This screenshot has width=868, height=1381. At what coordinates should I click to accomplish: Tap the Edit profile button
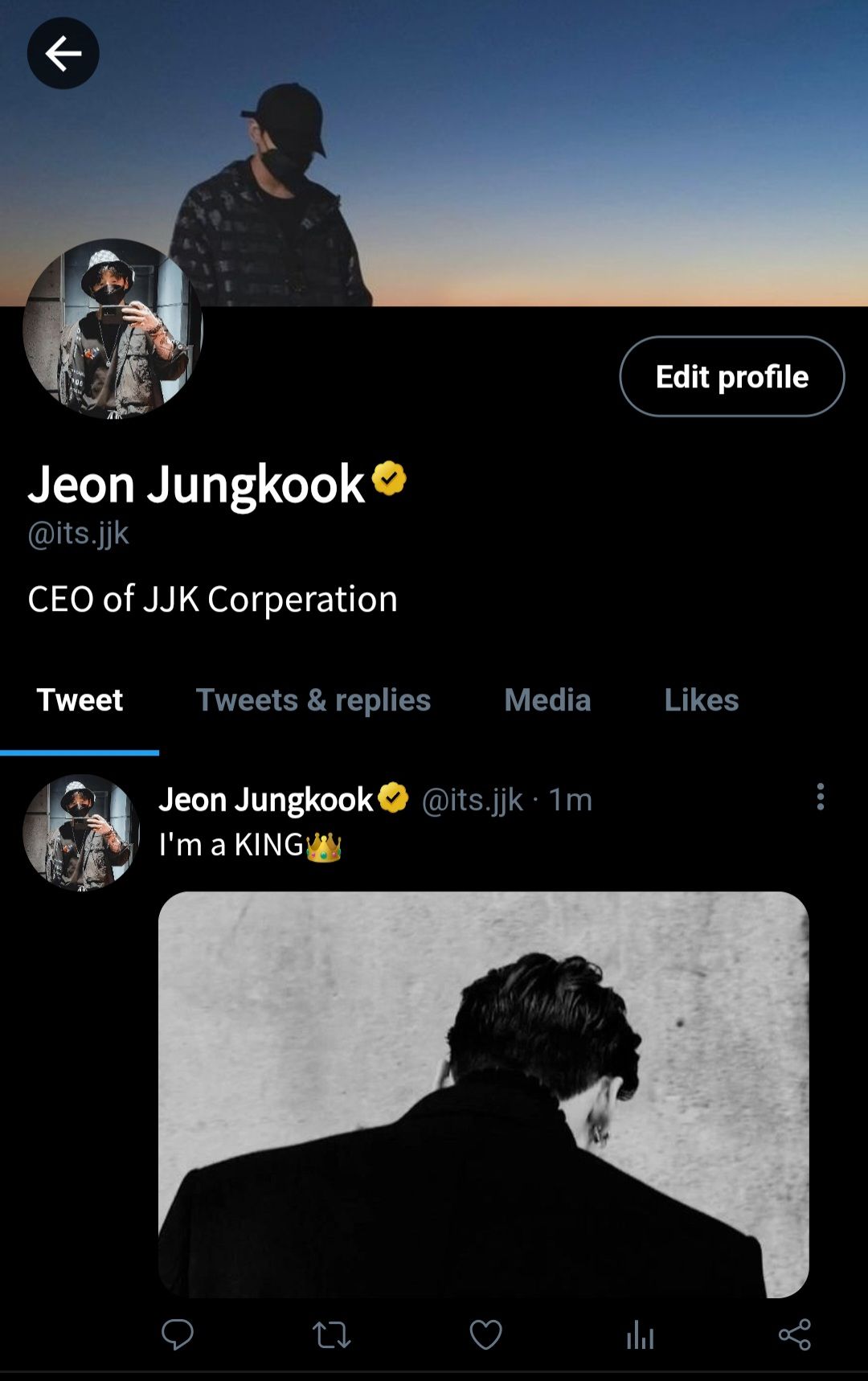[731, 376]
